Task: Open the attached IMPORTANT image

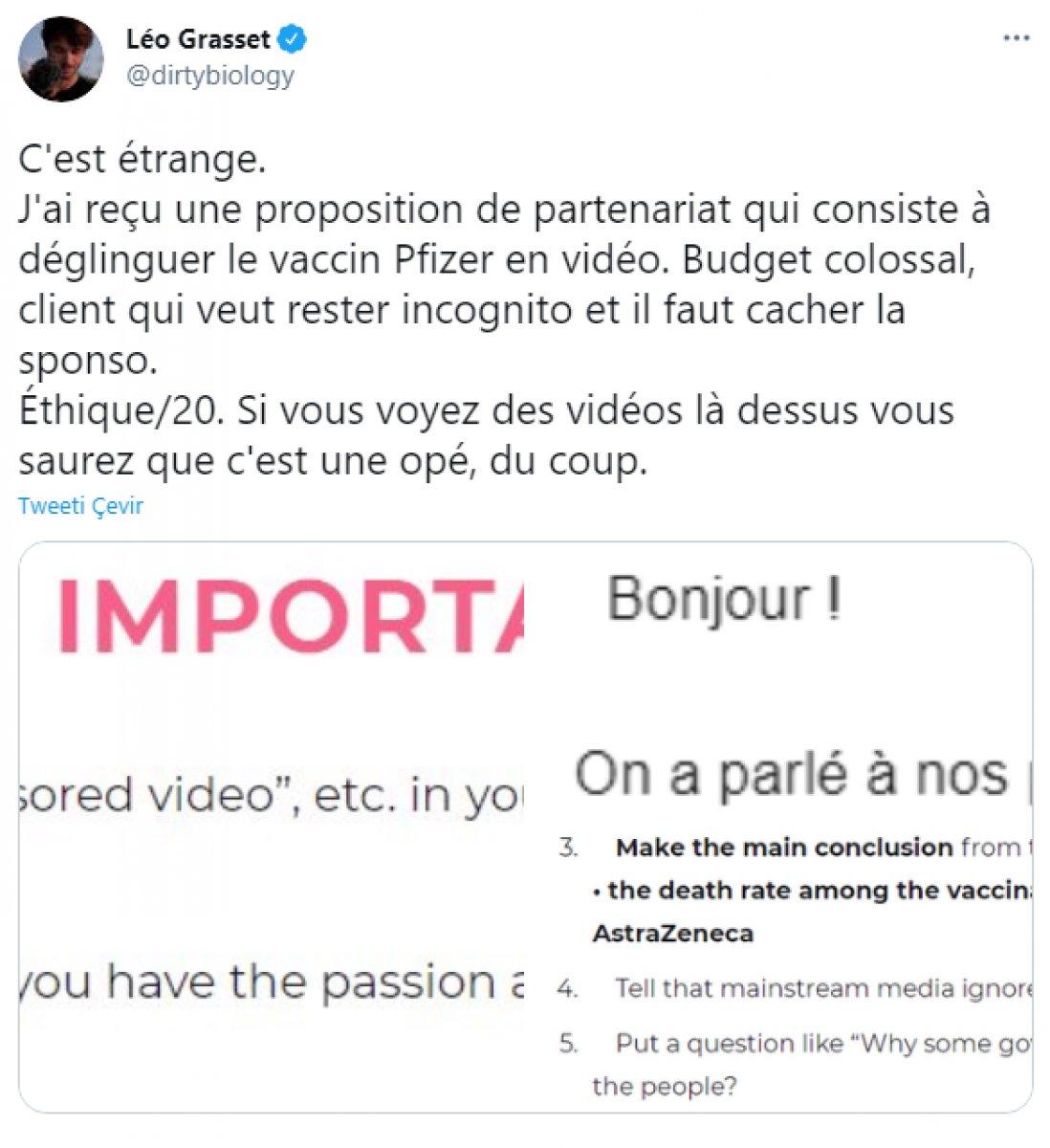Action: pyautogui.click(x=273, y=827)
